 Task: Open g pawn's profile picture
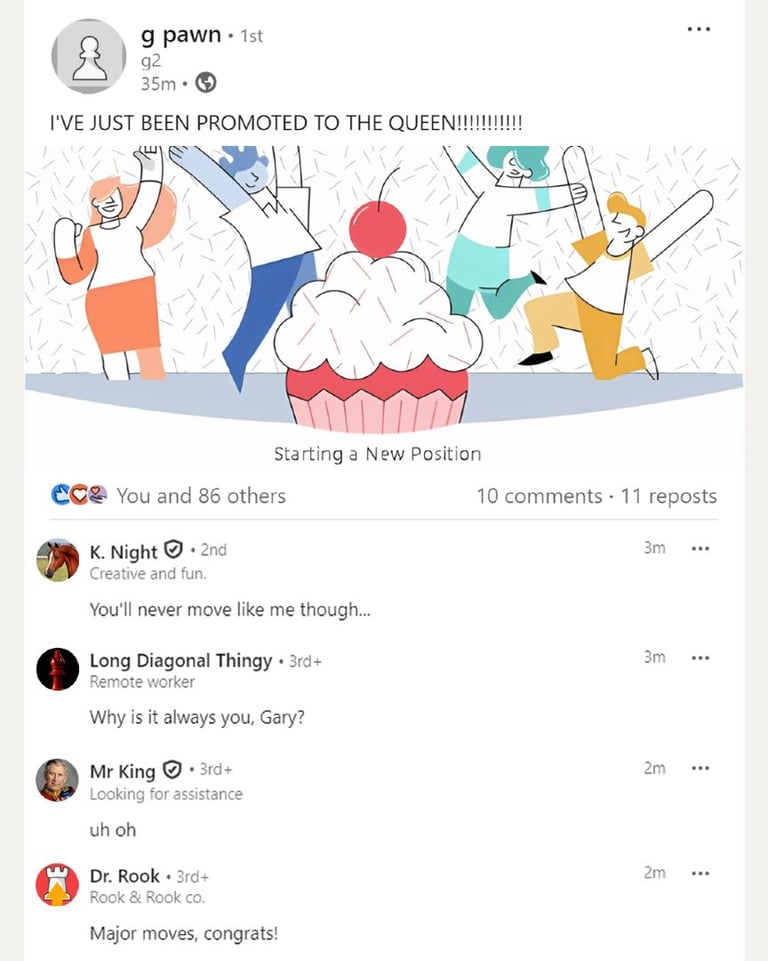88,56
